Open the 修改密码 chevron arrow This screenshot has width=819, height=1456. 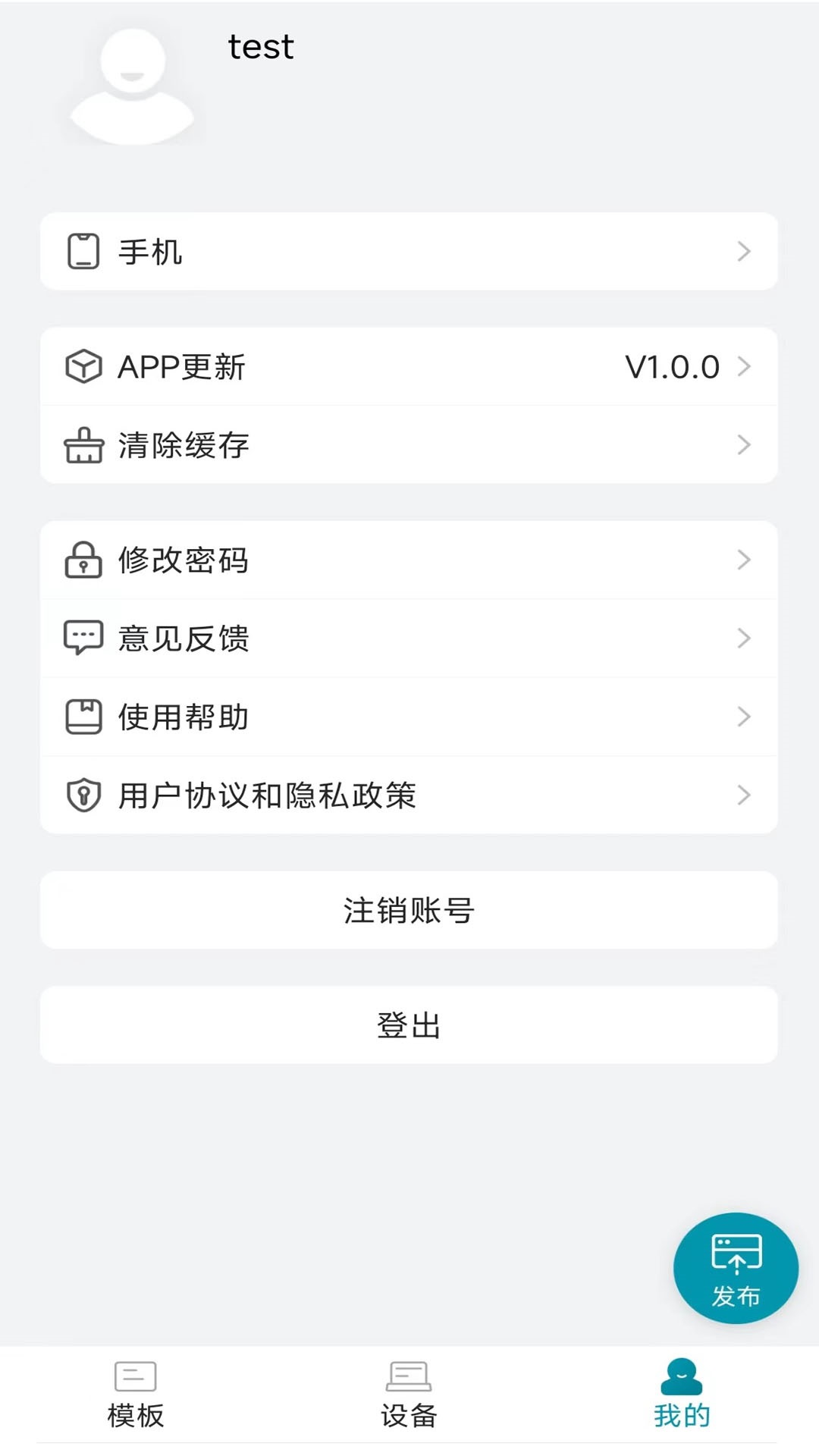(x=744, y=560)
